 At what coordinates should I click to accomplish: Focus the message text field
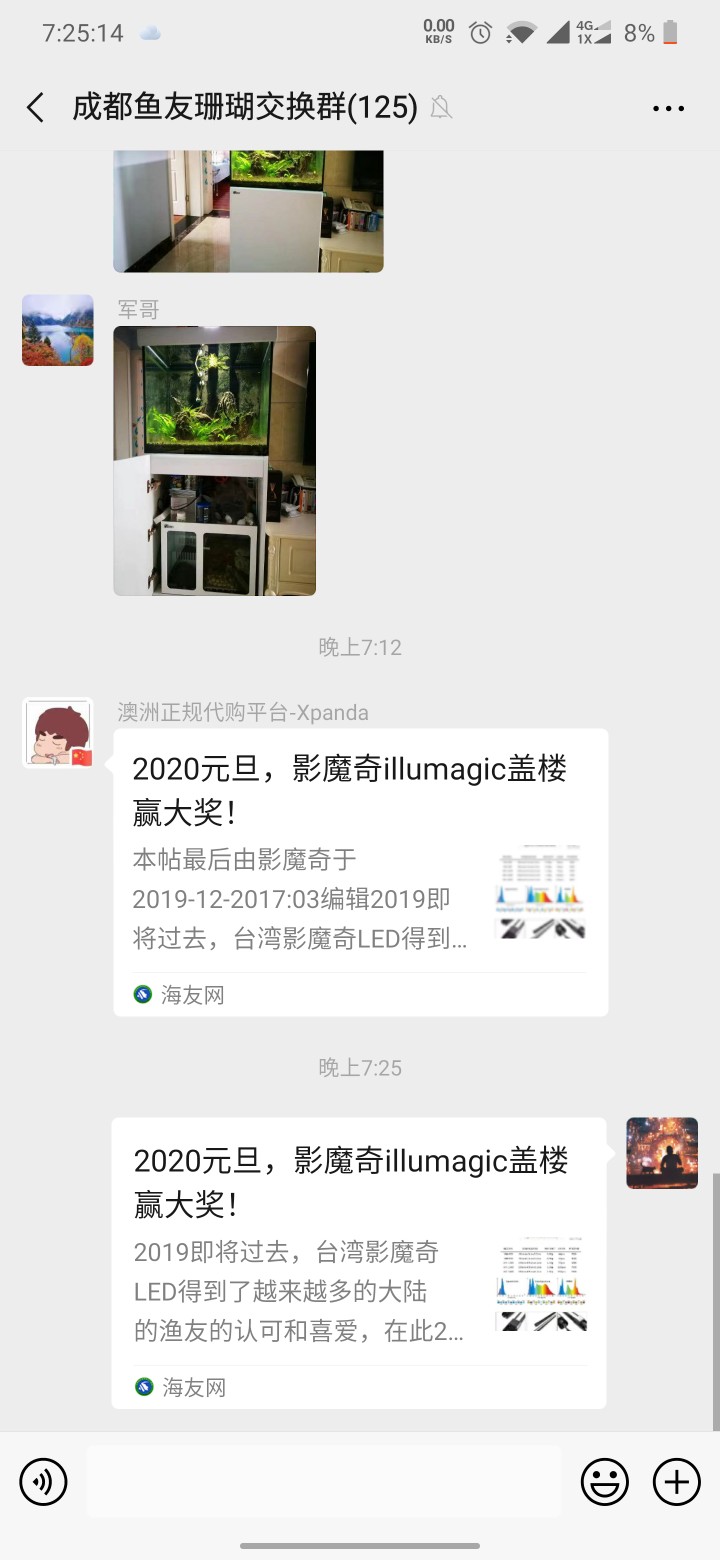[x=322, y=1481]
